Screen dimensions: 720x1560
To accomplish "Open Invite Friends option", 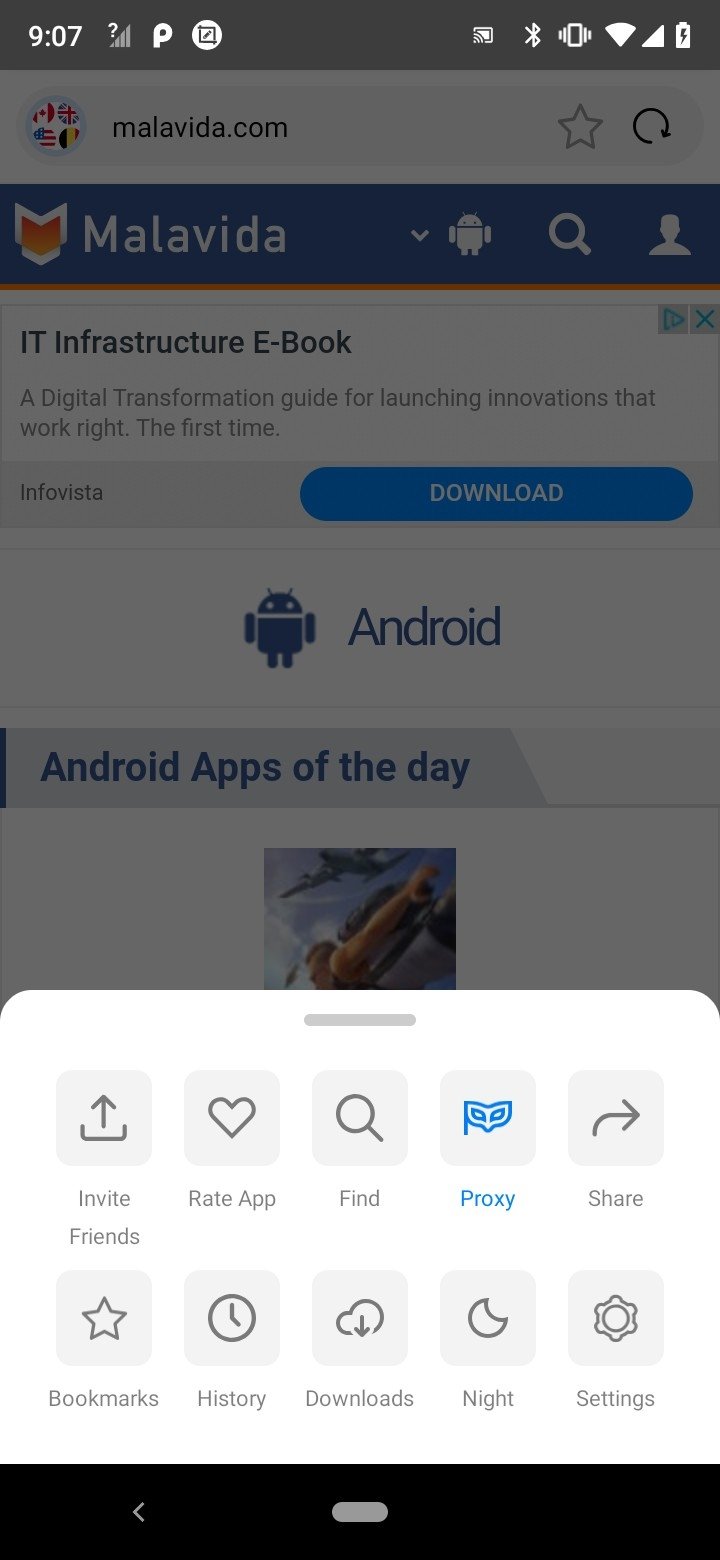I will [104, 1118].
